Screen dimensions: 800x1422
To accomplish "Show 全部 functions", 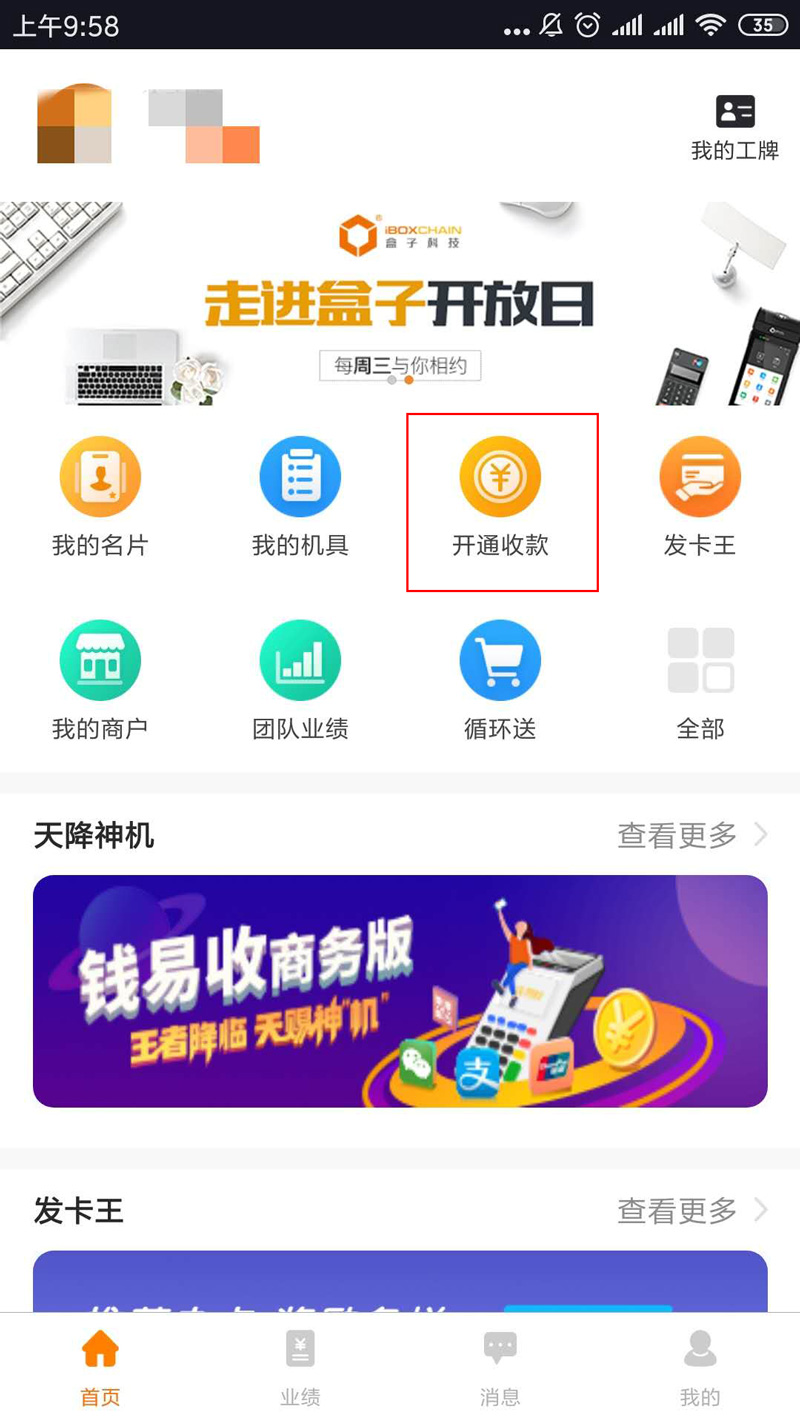I will [700, 661].
